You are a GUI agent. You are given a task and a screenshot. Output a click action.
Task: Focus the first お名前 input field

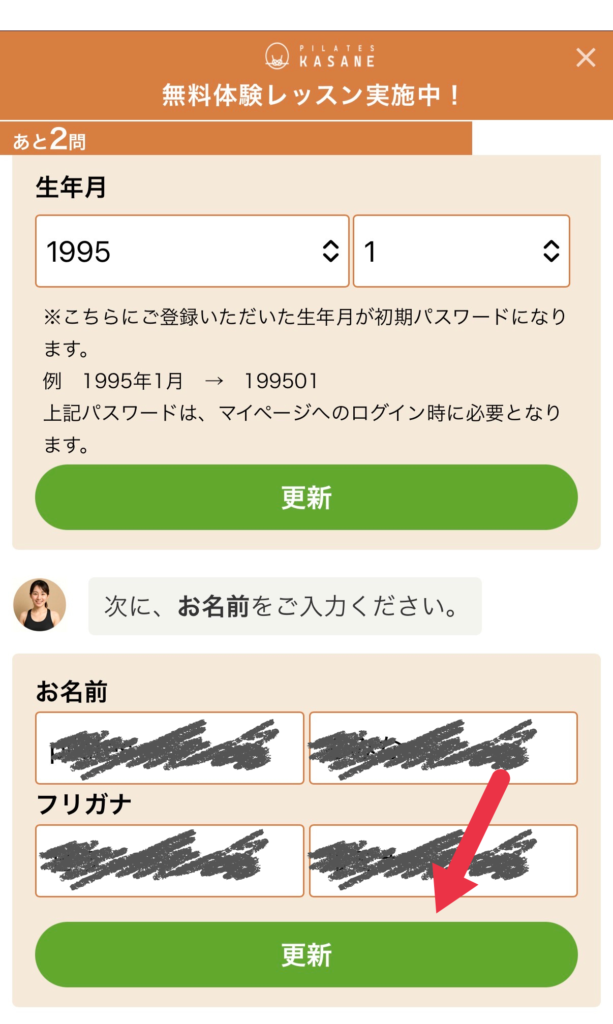169,748
